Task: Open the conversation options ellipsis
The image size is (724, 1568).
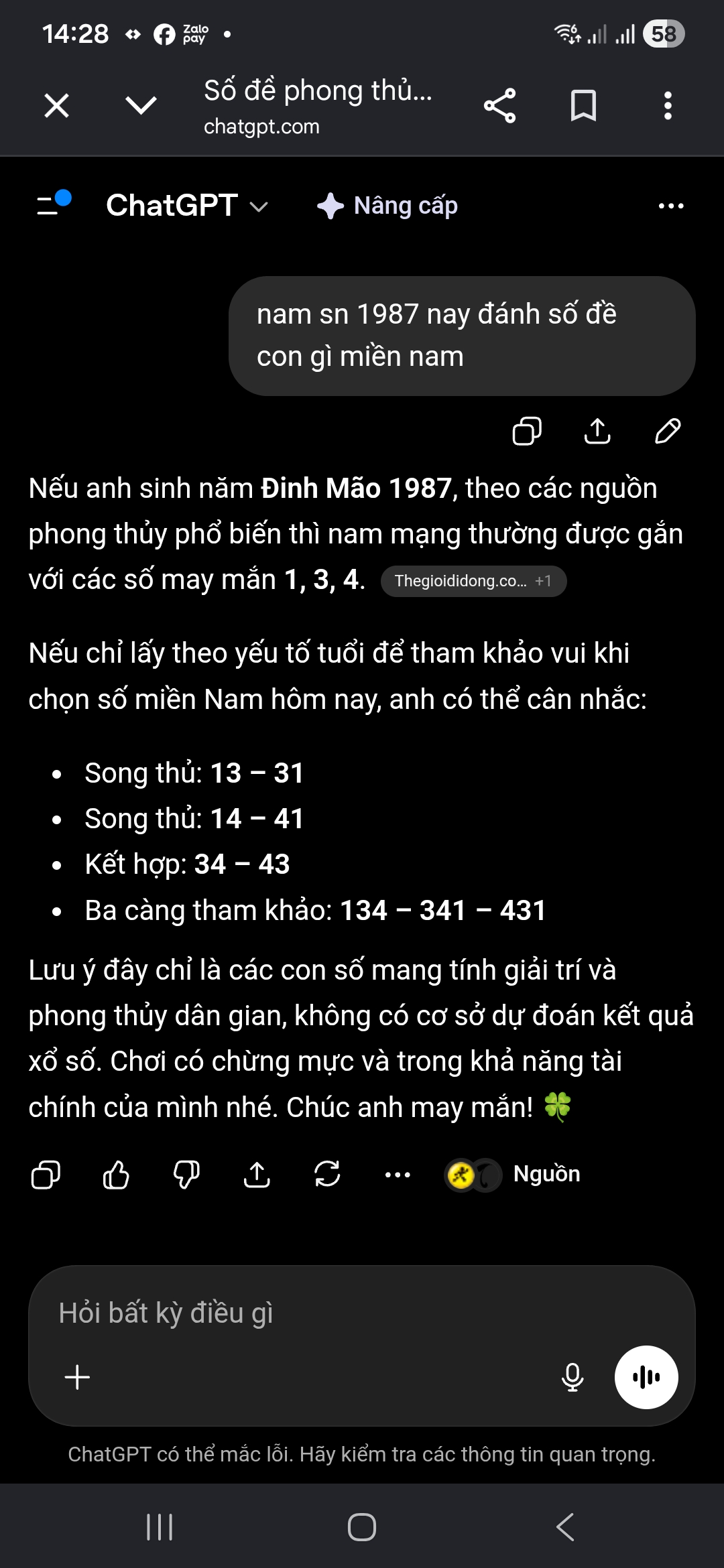Action: pos(671,206)
